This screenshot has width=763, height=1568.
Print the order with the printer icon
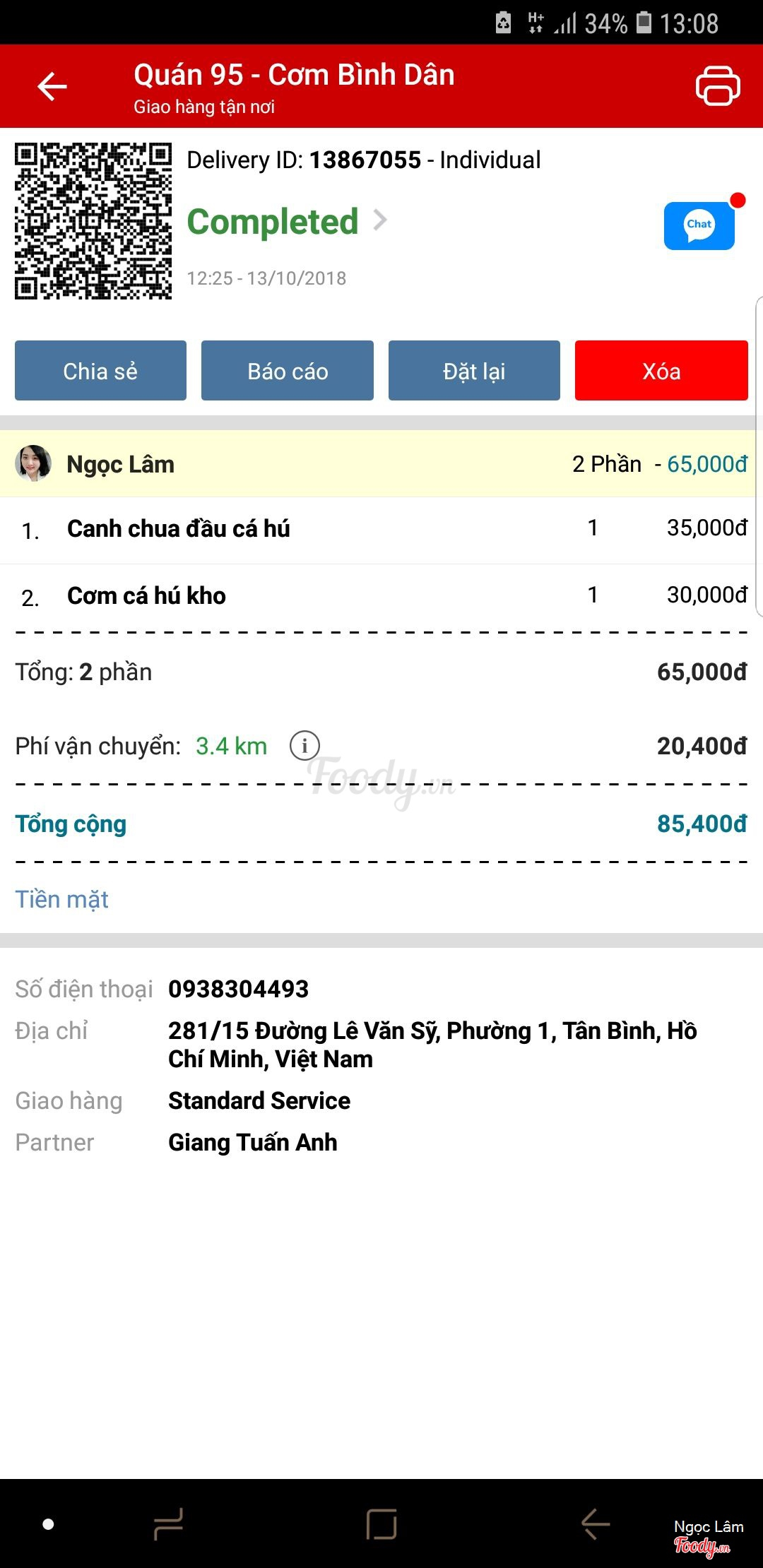pos(718,86)
